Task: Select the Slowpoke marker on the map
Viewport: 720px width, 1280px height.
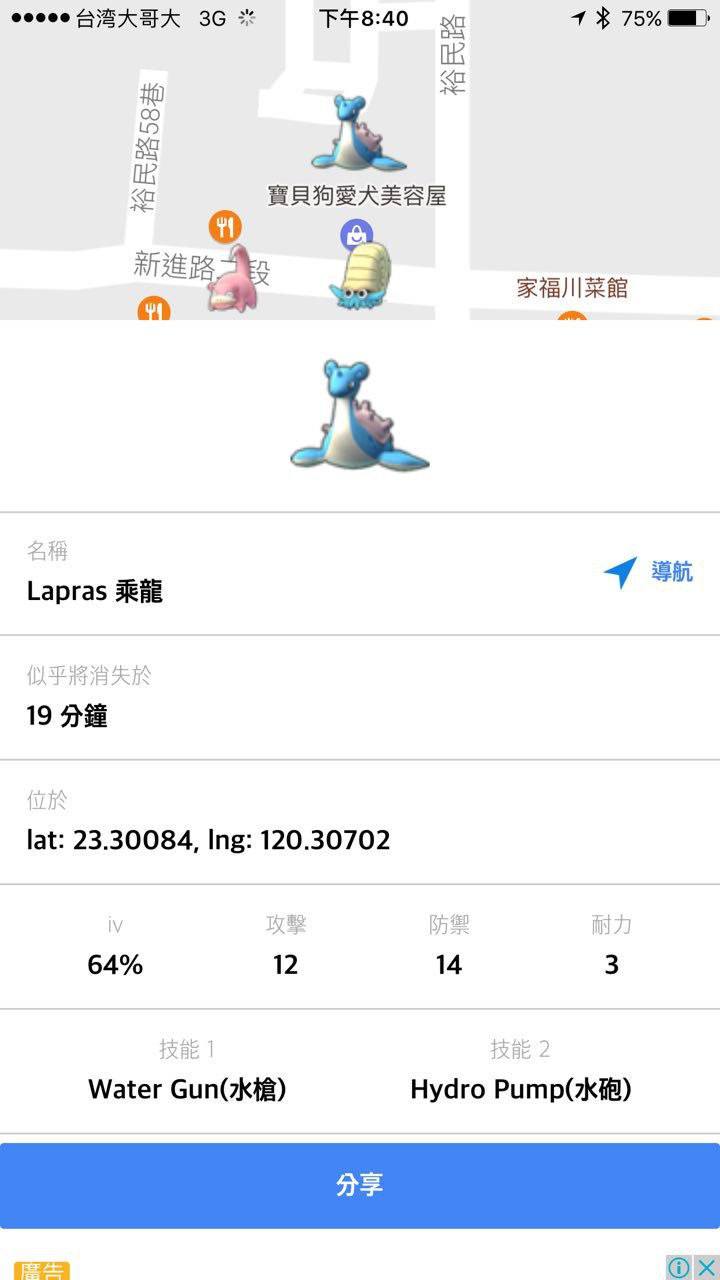Action: pyautogui.click(x=236, y=280)
